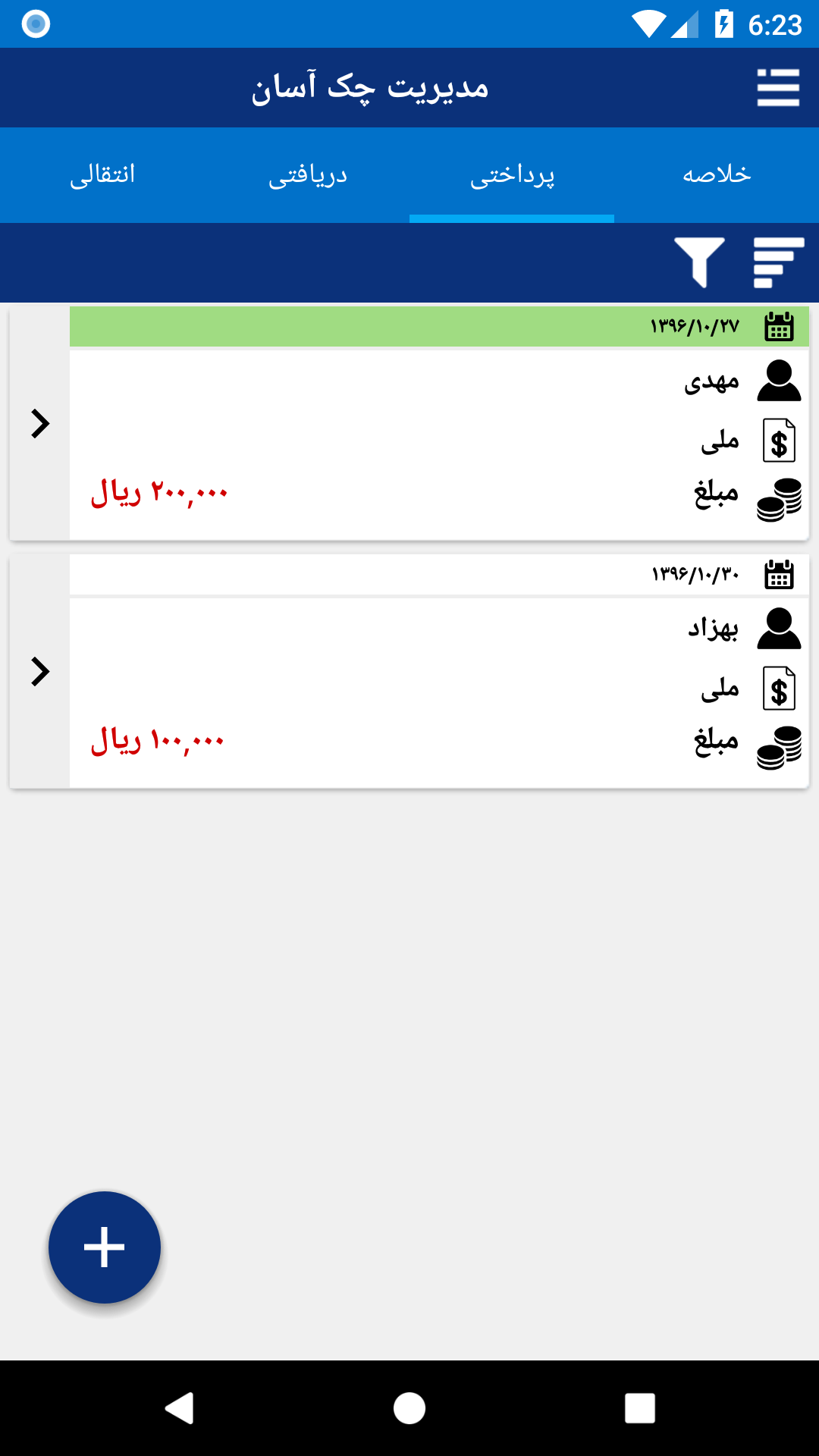Tap the system home button
The image size is (819, 1456).
[409, 1408]
